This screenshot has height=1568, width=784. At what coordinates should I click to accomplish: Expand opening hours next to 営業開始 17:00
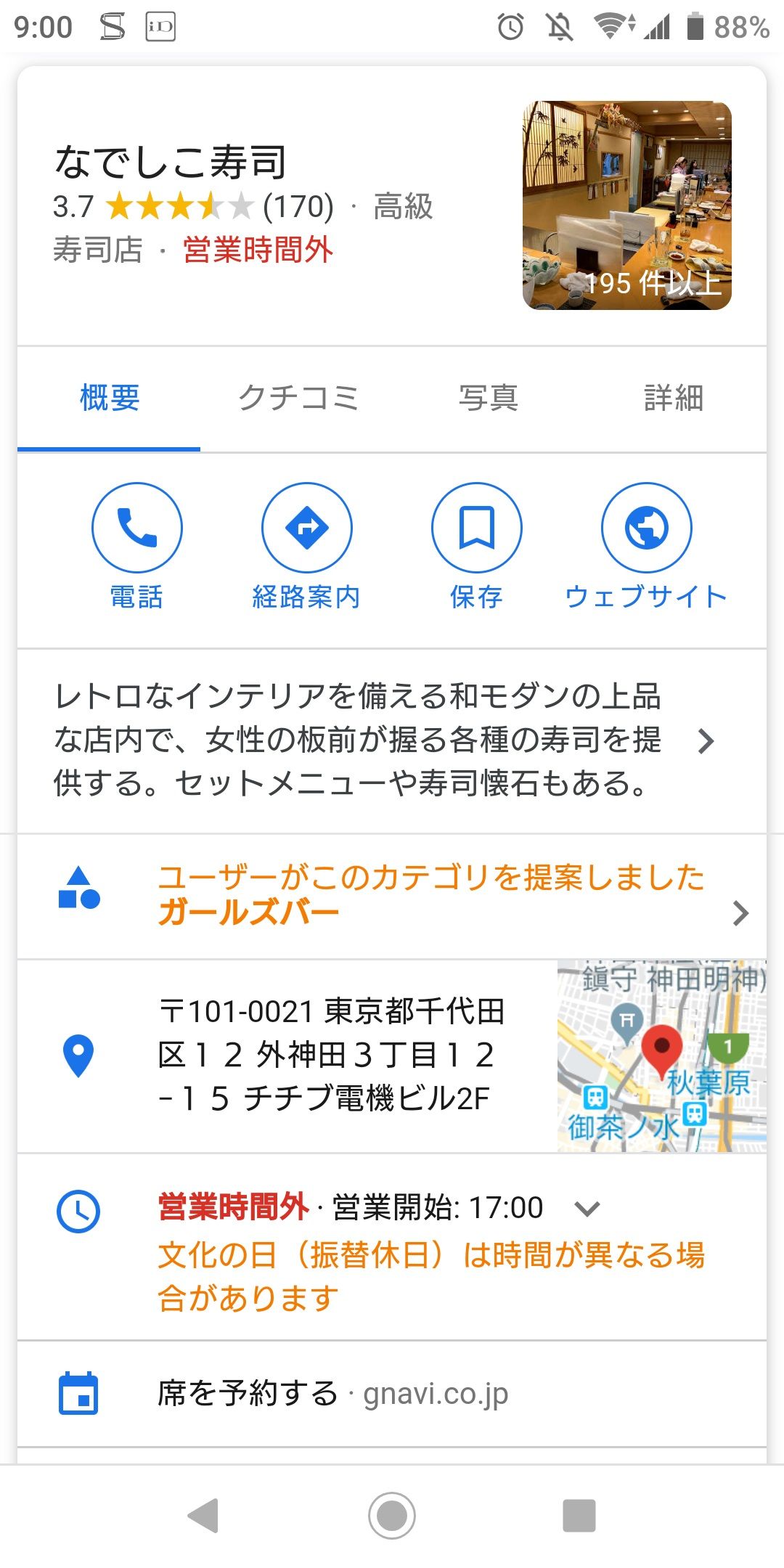pos(587,1209)
